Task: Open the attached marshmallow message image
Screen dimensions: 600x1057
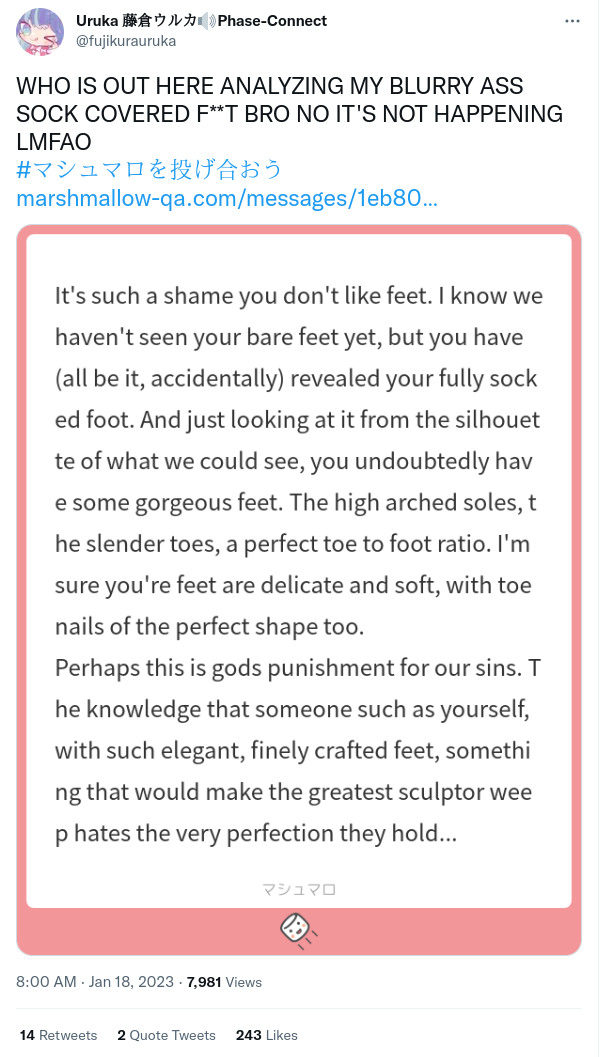Action: [299, 590]
